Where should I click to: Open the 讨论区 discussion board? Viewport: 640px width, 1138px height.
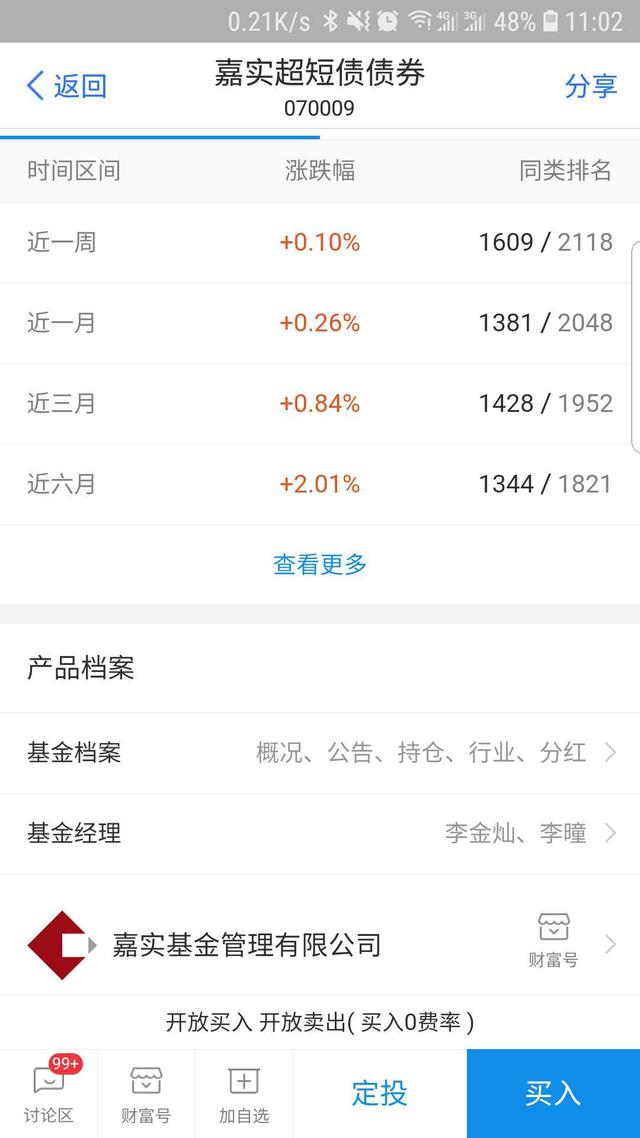point(49,1093)
